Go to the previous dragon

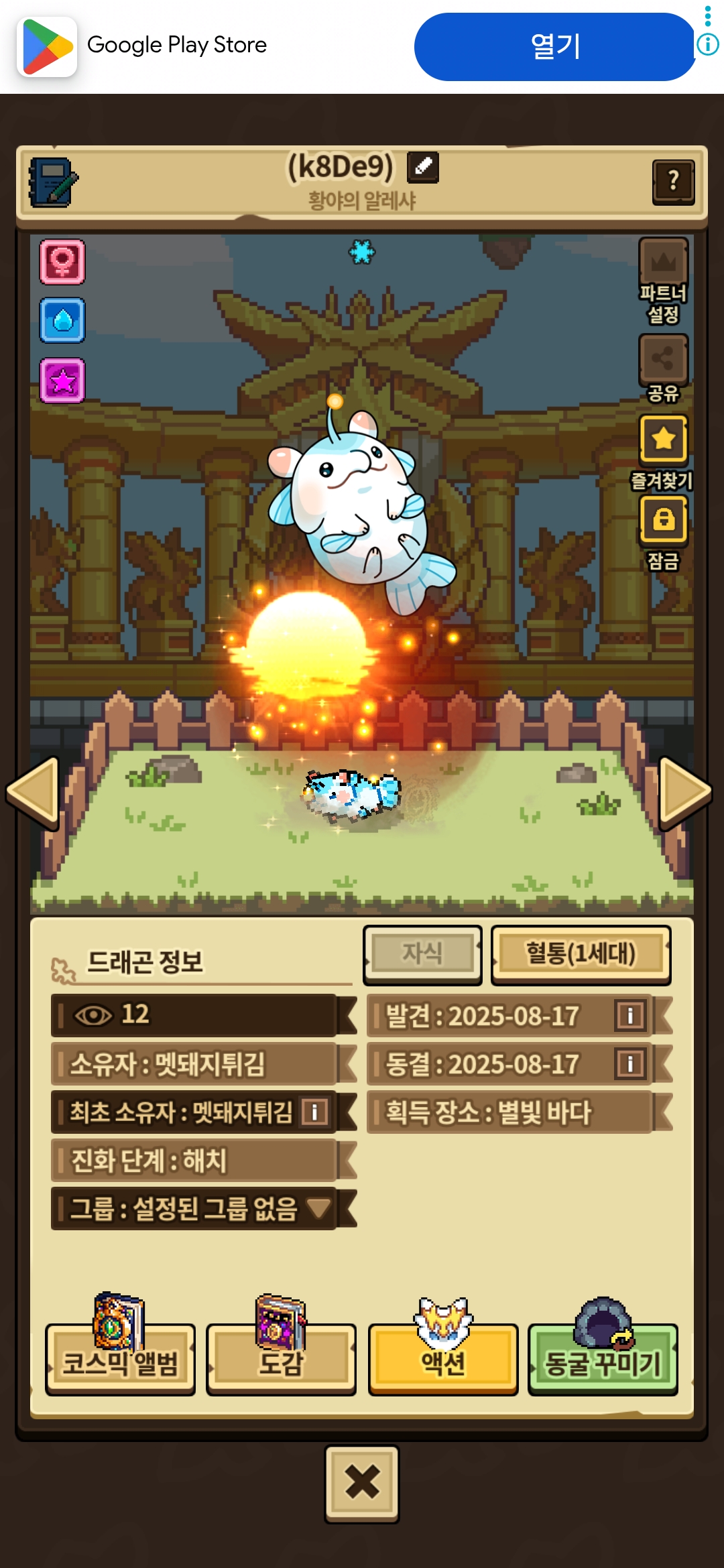pyautogui.click(x=34, y=793)
